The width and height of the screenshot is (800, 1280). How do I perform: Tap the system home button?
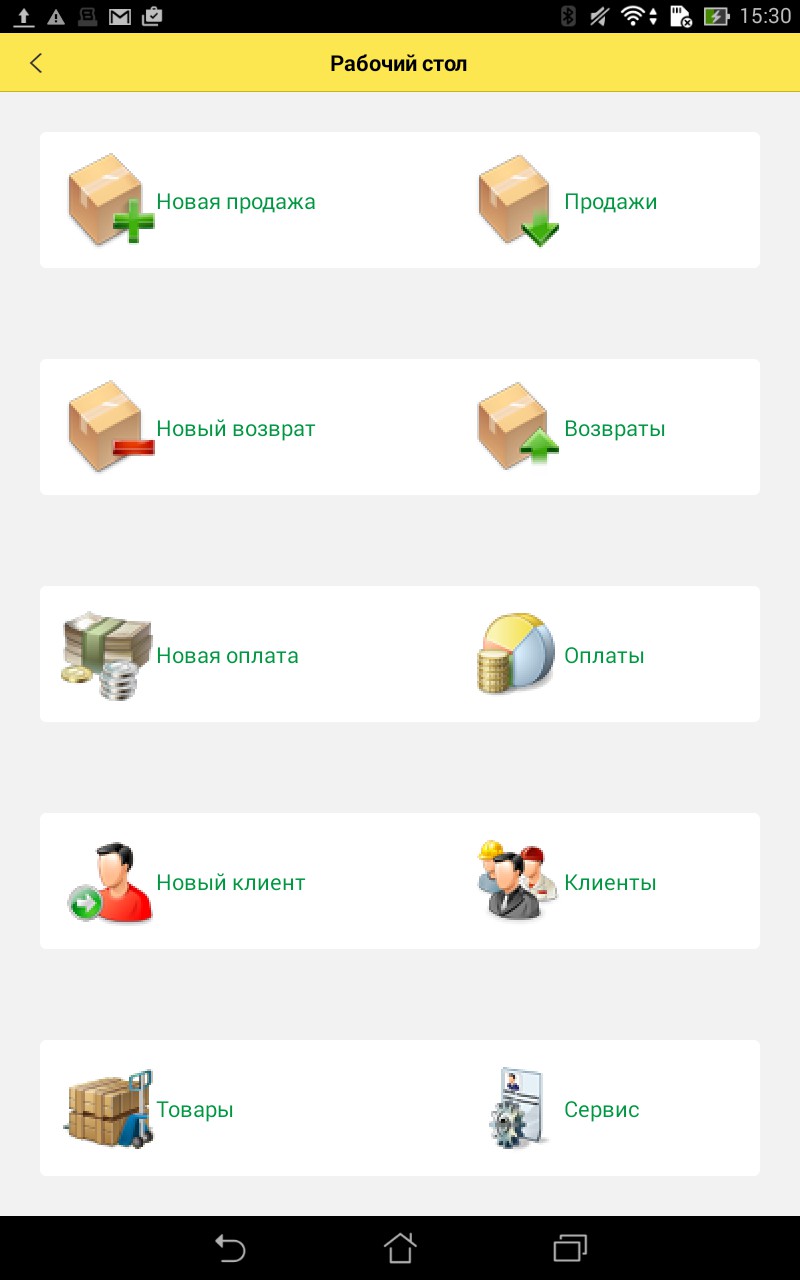tap(400, 1247)
